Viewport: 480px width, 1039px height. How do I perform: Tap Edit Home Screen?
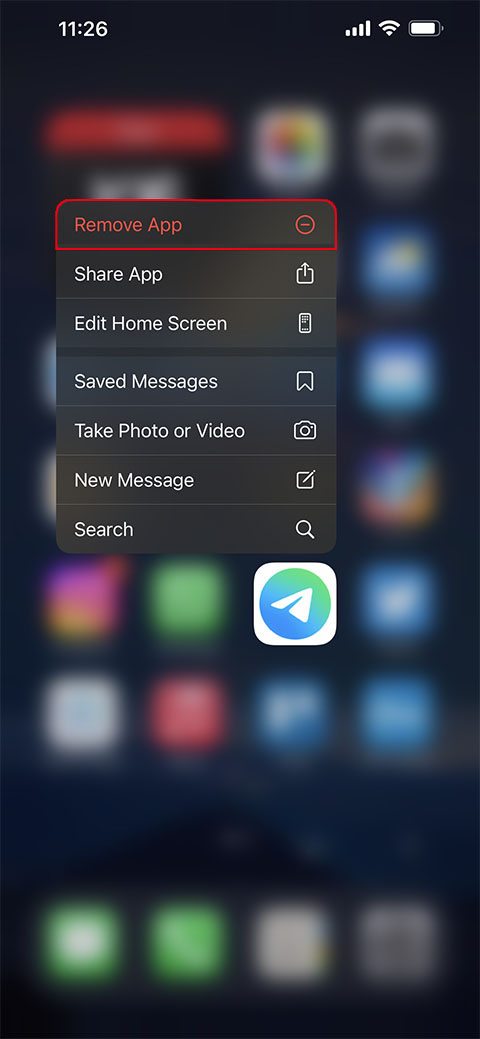coord(196,323)
